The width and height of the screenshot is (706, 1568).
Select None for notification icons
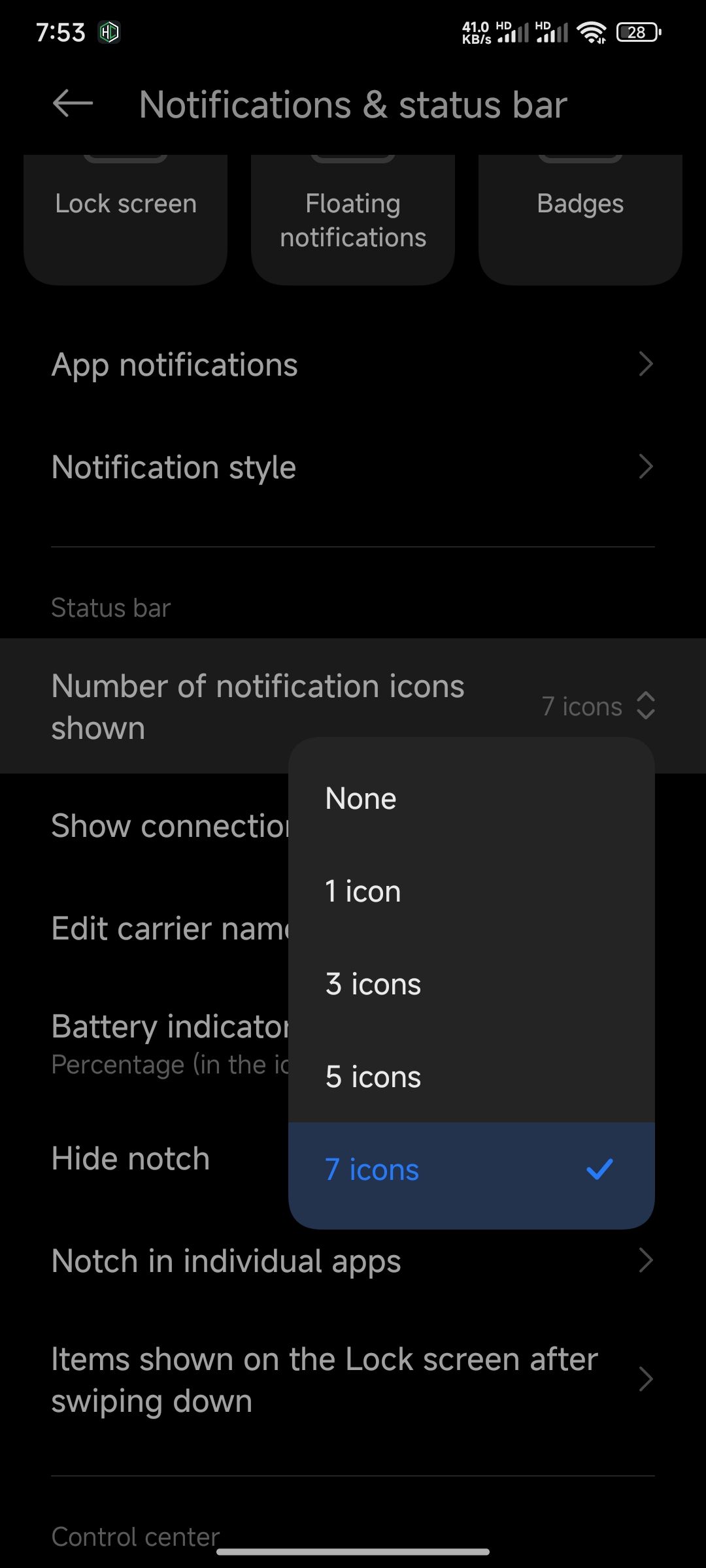point(471,798)
